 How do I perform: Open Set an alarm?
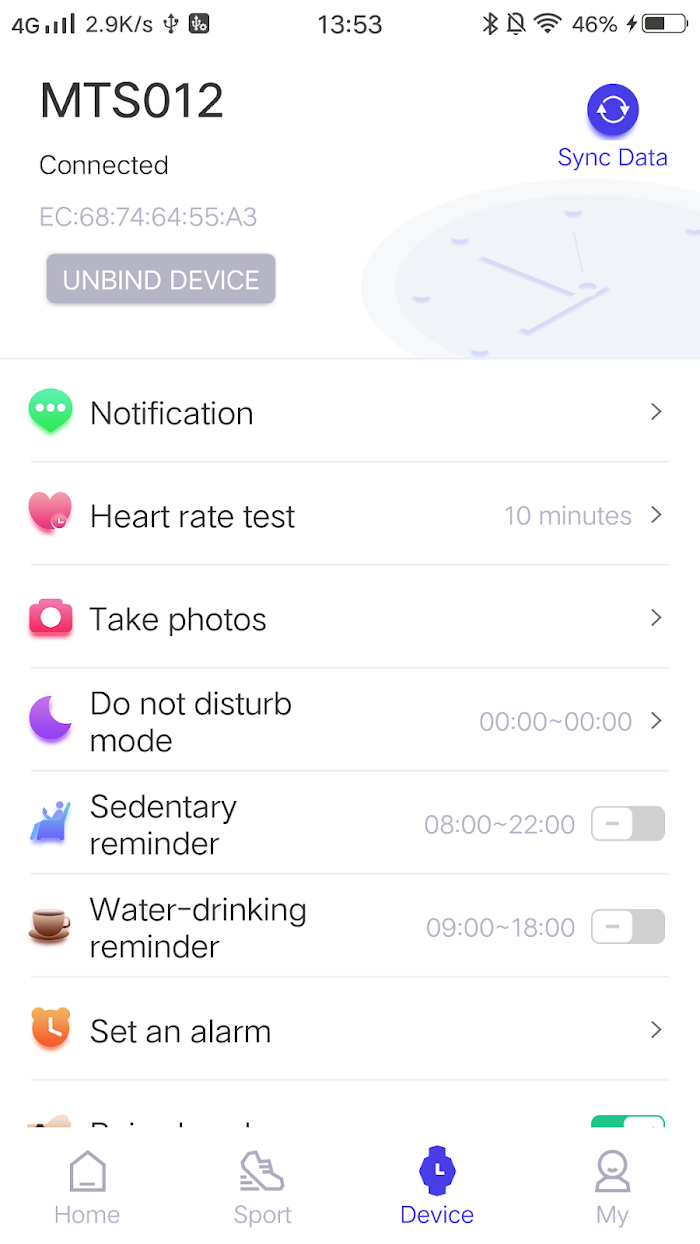350,1030
